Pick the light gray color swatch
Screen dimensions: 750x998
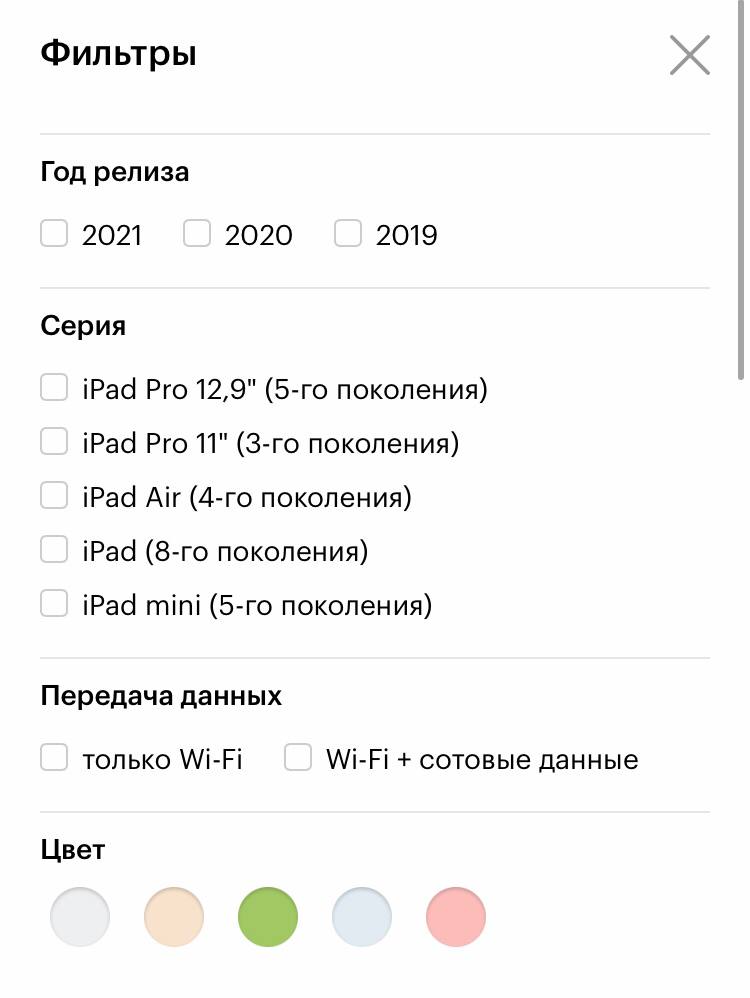click(80, 917)
